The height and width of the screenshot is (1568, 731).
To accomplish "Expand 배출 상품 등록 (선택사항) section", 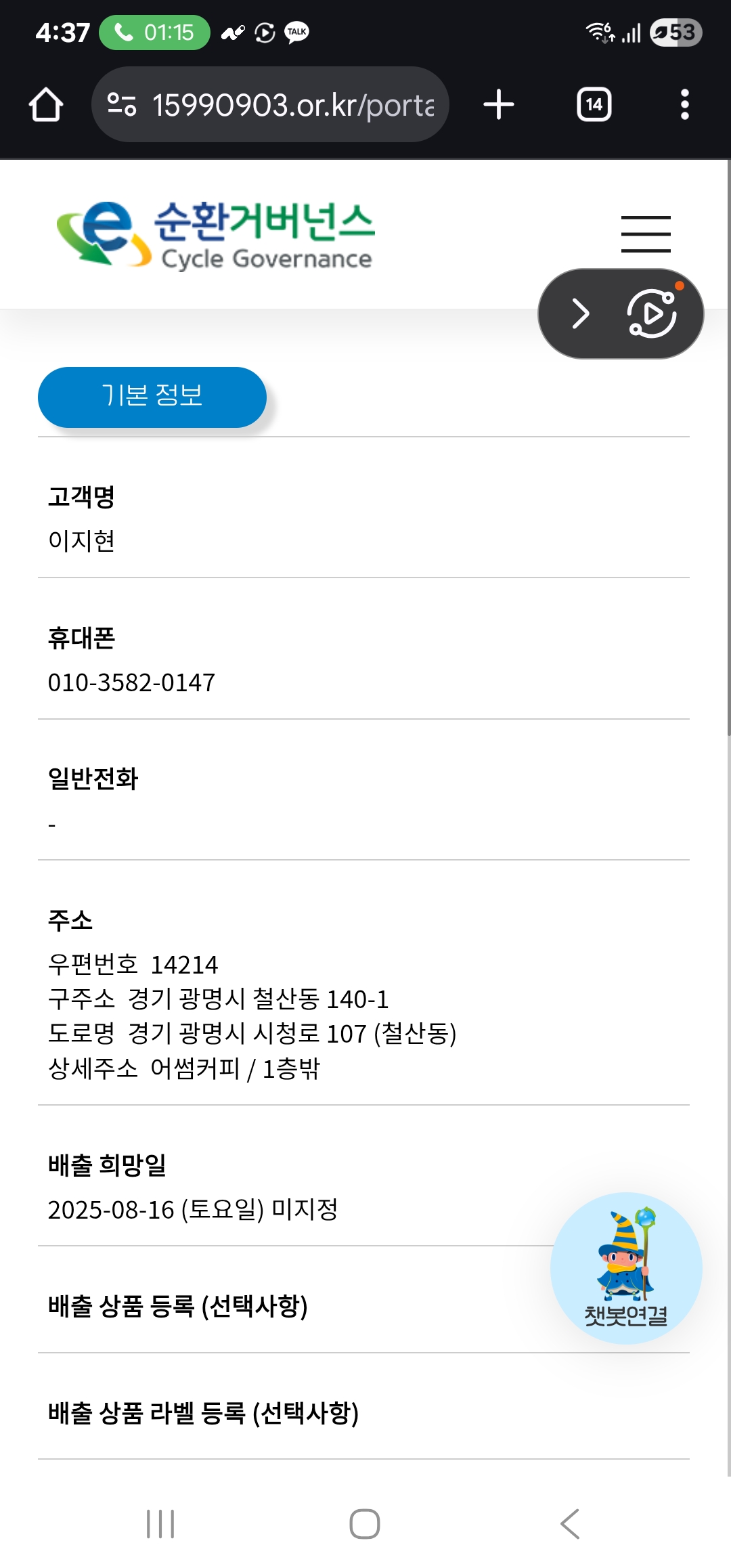I will (x=178, y=1305).
